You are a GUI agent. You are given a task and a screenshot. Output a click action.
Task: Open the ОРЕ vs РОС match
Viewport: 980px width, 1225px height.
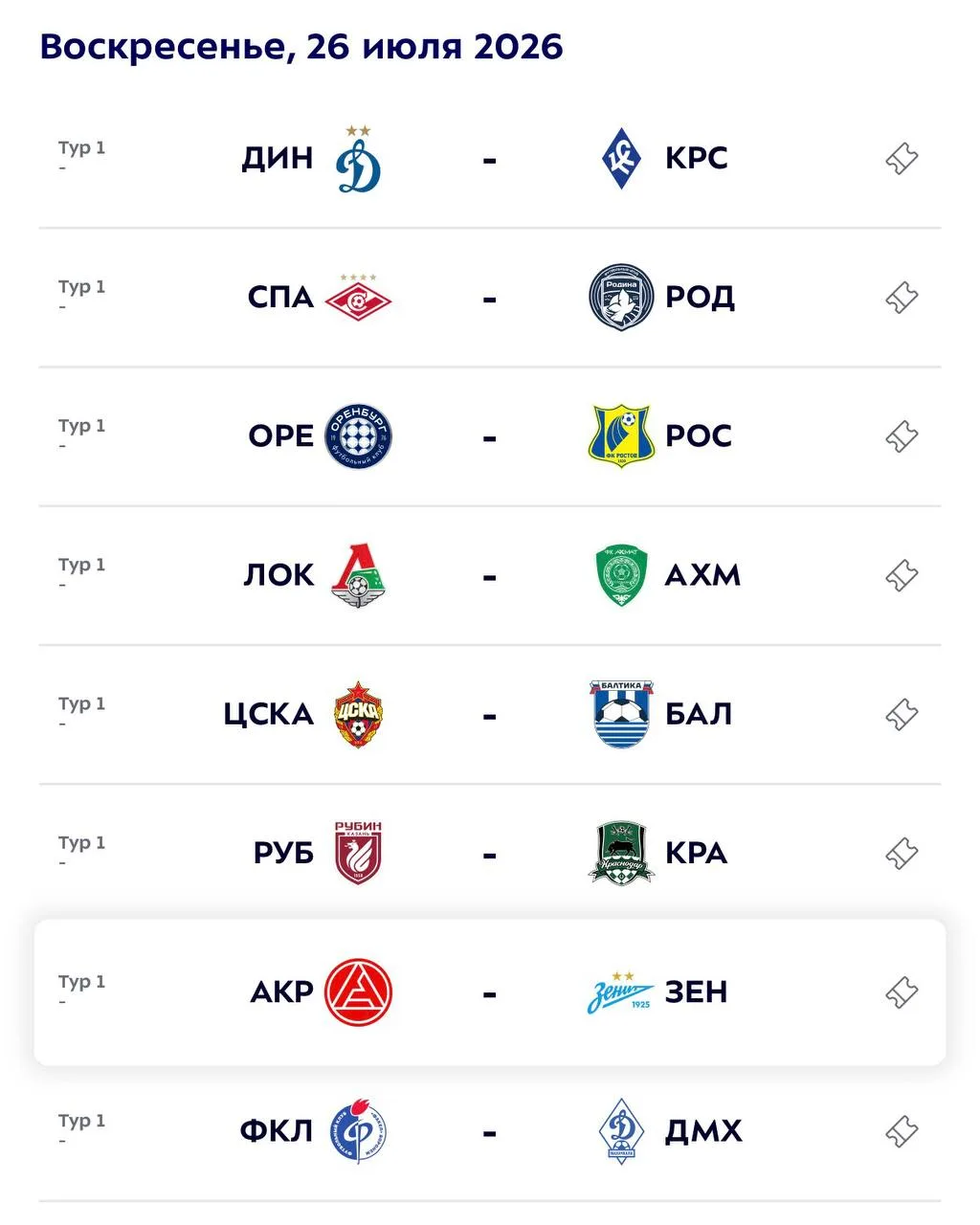[x=490, y=436]
